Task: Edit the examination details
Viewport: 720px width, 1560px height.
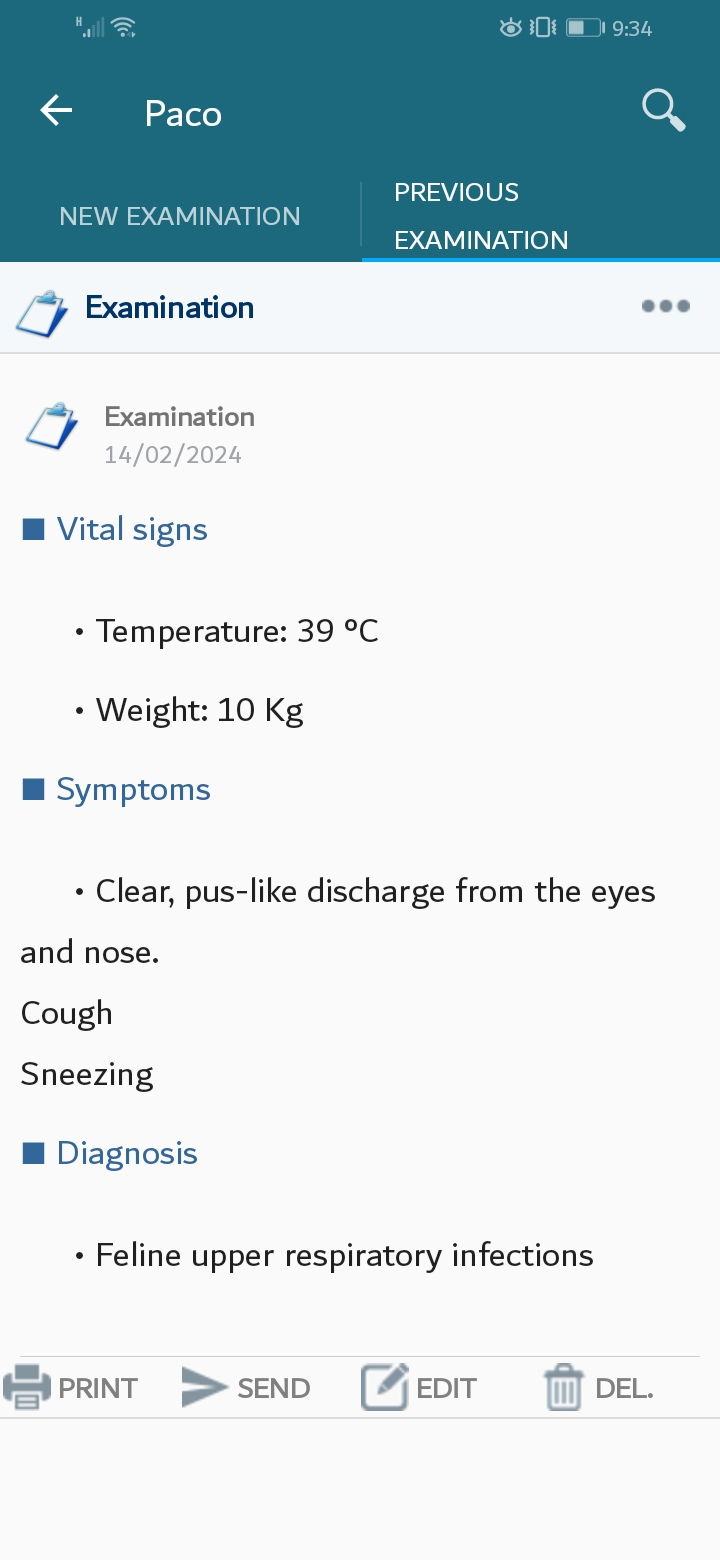Action: (x=419, y=1388)
